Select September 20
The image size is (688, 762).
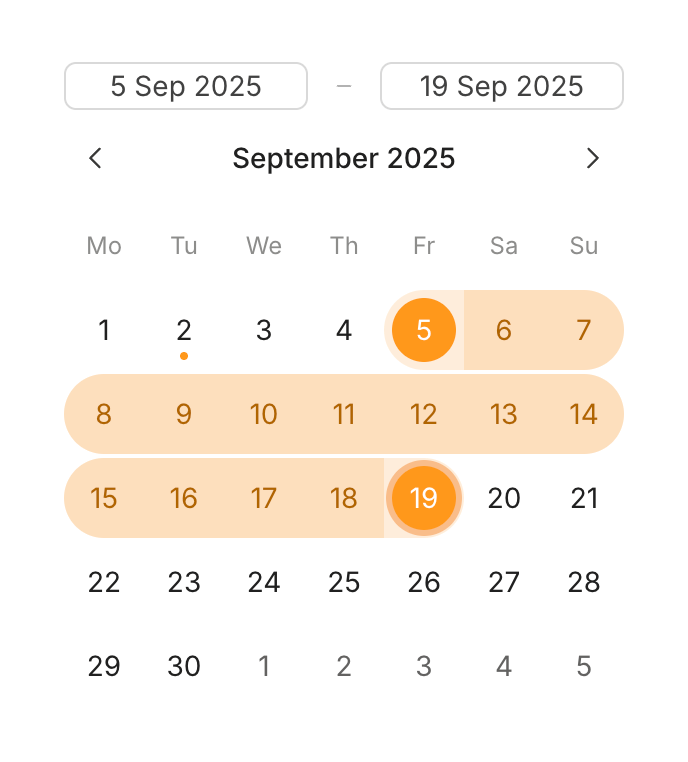[504, 498]
